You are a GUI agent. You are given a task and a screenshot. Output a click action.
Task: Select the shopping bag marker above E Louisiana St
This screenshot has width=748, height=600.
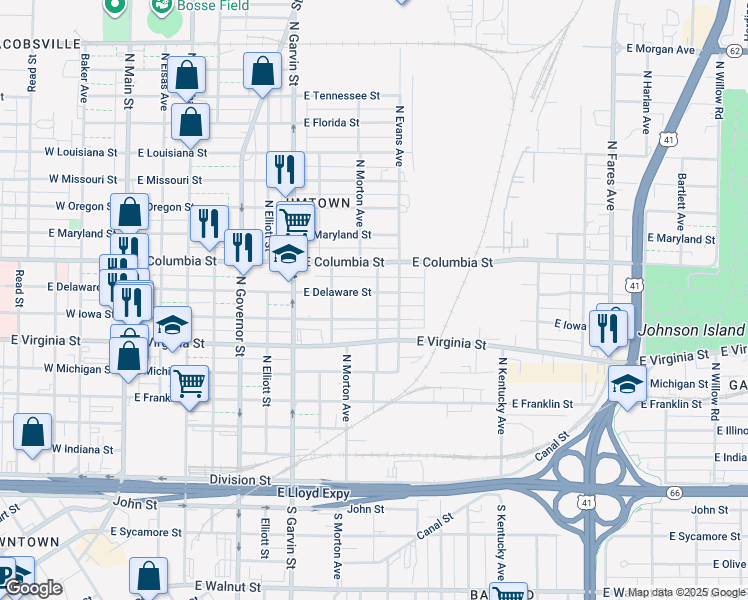(190, 123)
